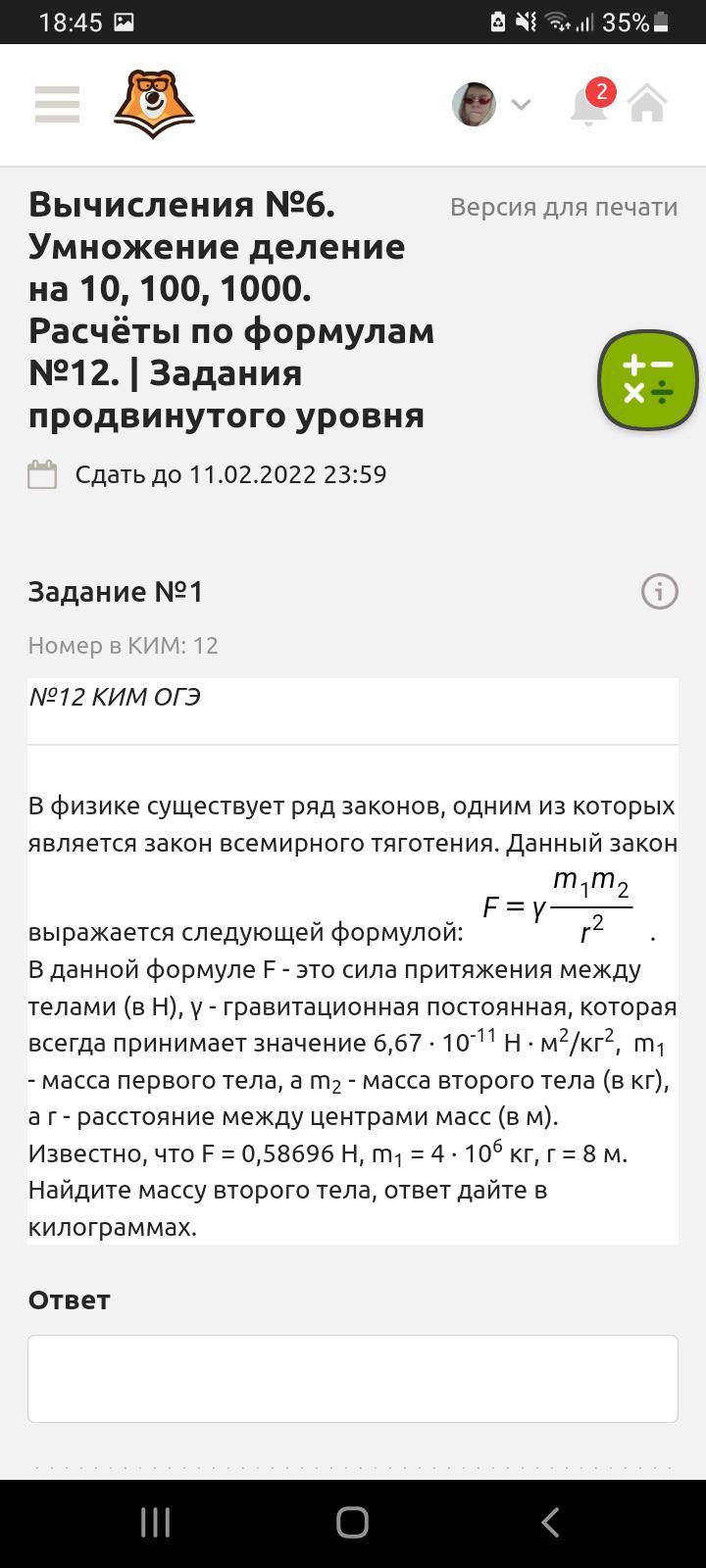The width and height of the screenshot is (706, 1568).
Task: Go to the home page icon
Action: (647, 103)
